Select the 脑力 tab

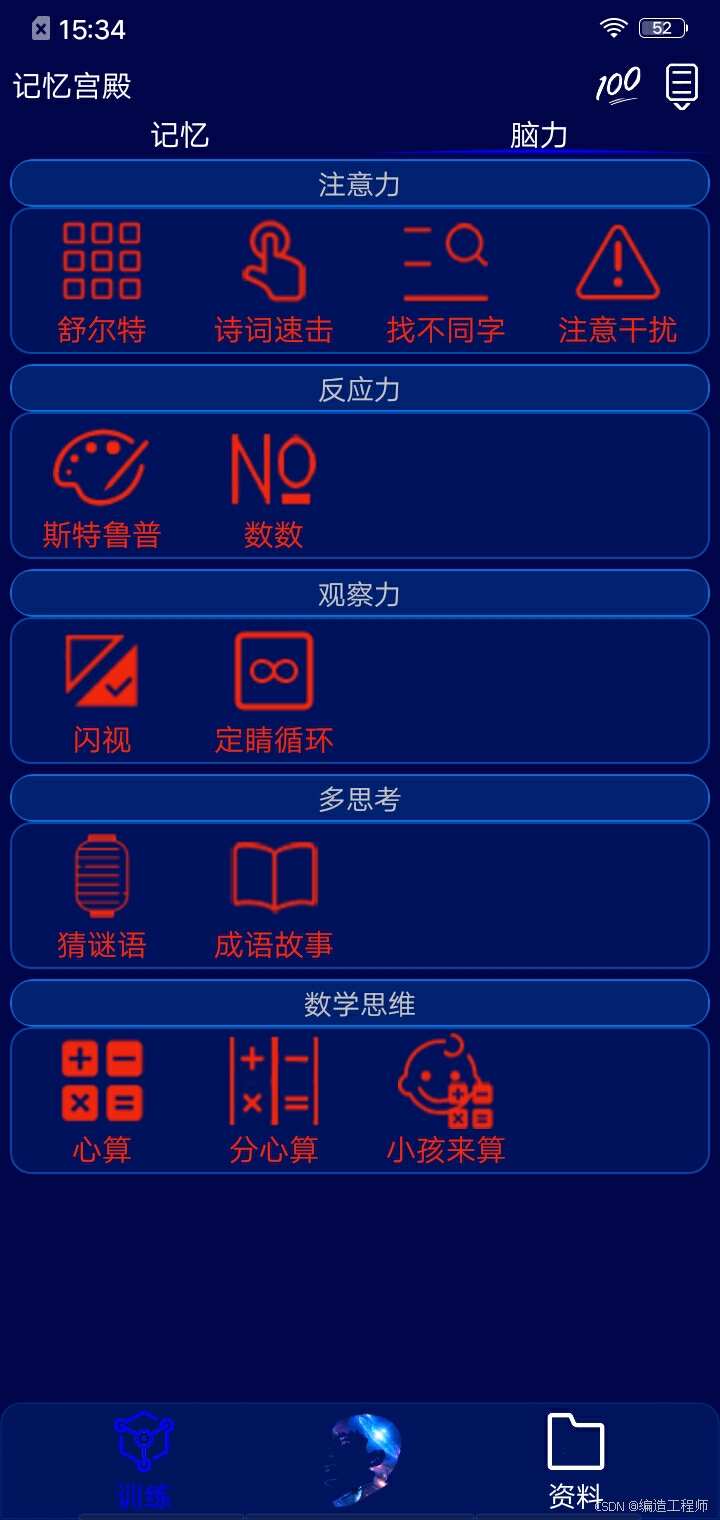(539, 134)
